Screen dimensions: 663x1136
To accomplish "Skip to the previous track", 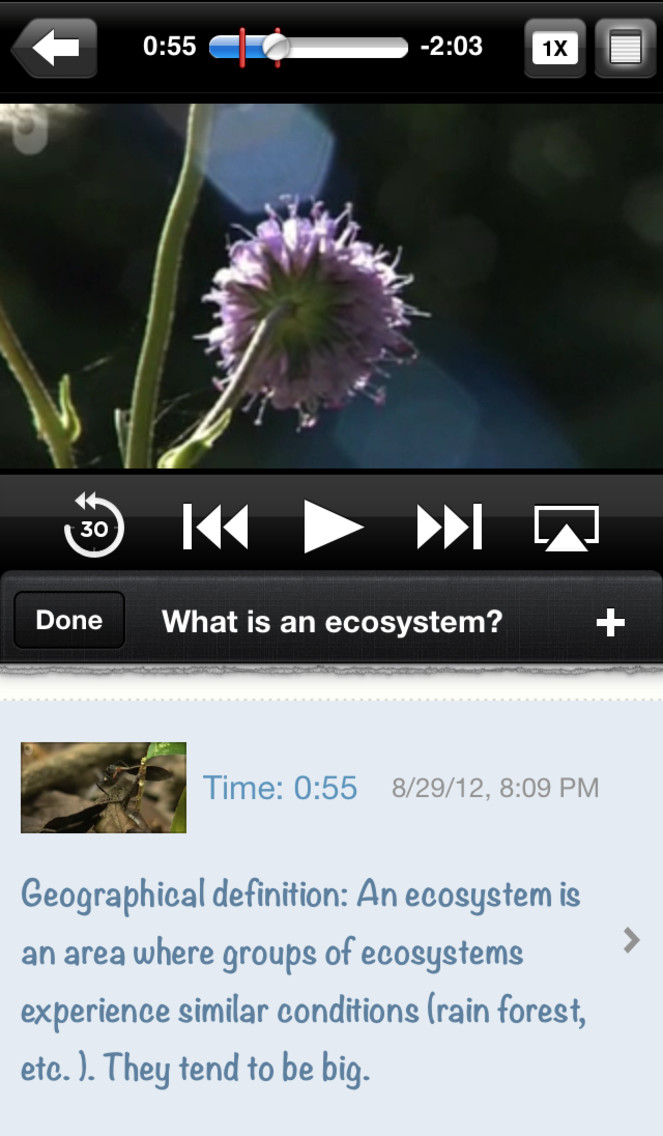I will [215, 527].
